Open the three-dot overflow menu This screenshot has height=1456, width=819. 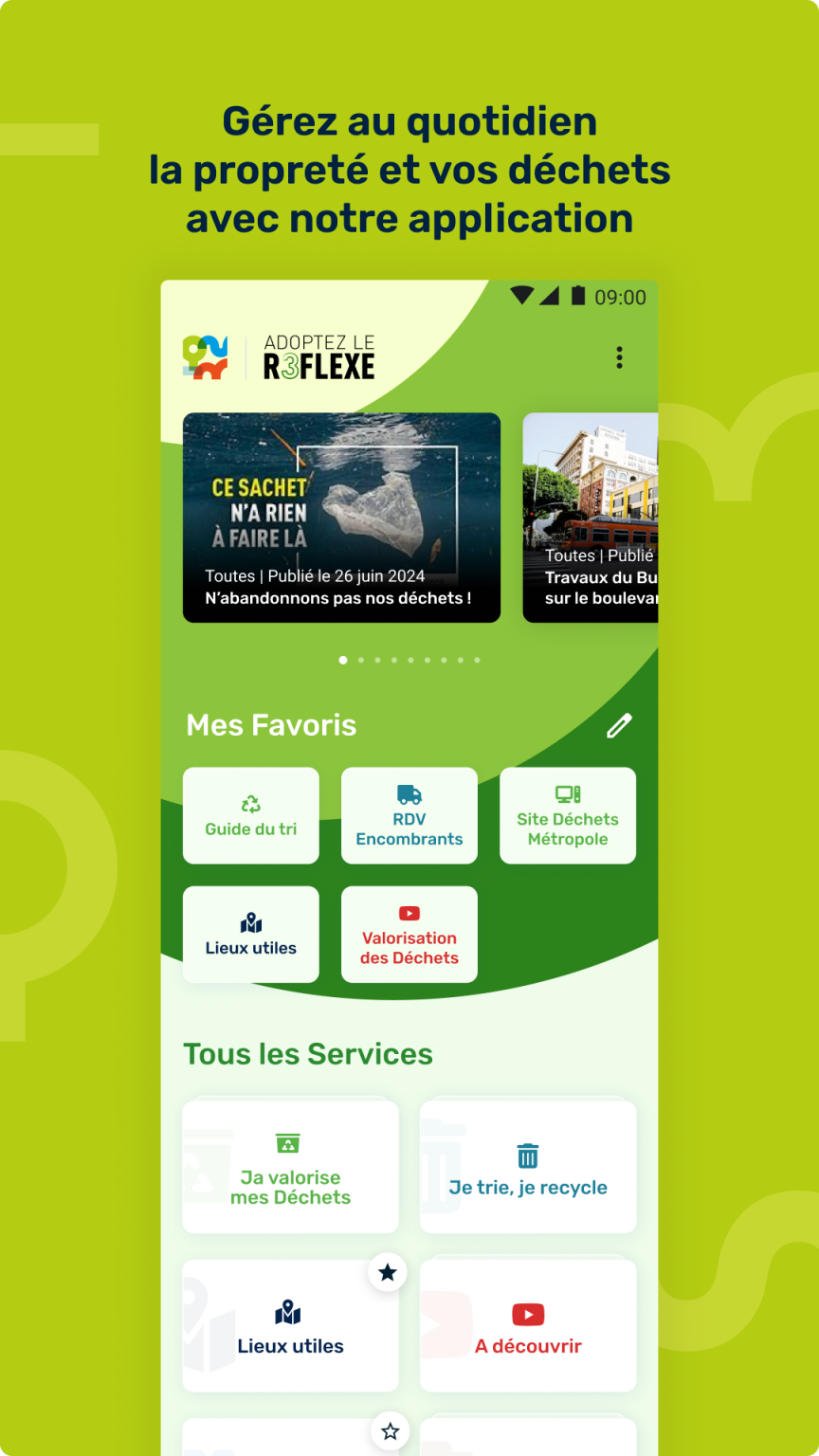620,356
